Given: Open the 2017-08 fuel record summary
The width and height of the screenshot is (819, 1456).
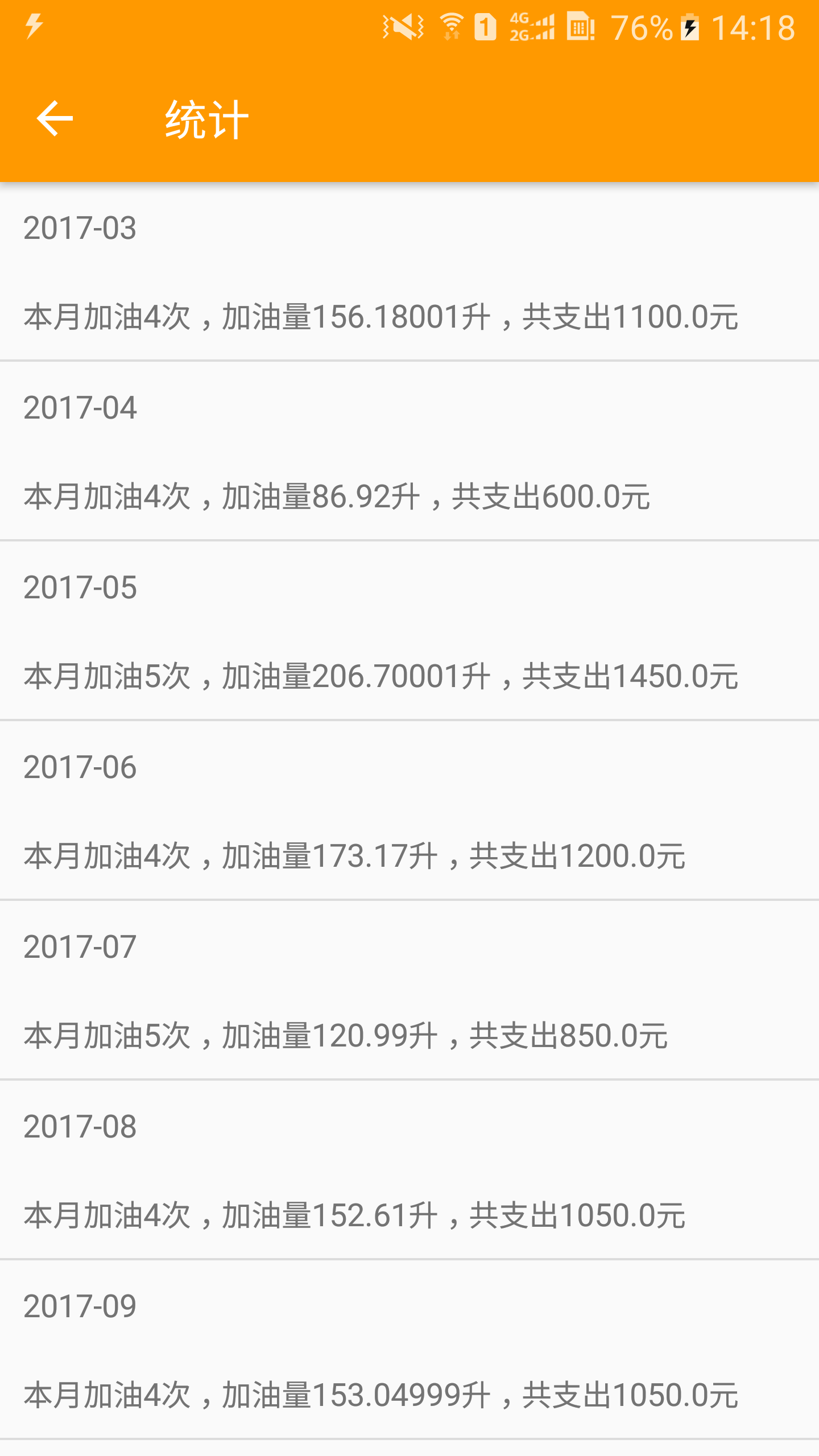Looking at the screenshot, I should tap(409, 1170).
